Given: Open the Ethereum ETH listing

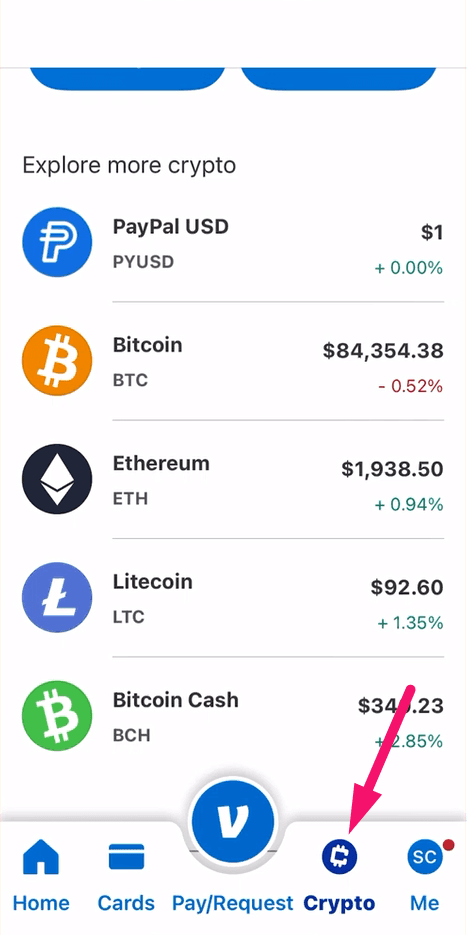Looking at the screenshot, I should (x=233, y=479).
